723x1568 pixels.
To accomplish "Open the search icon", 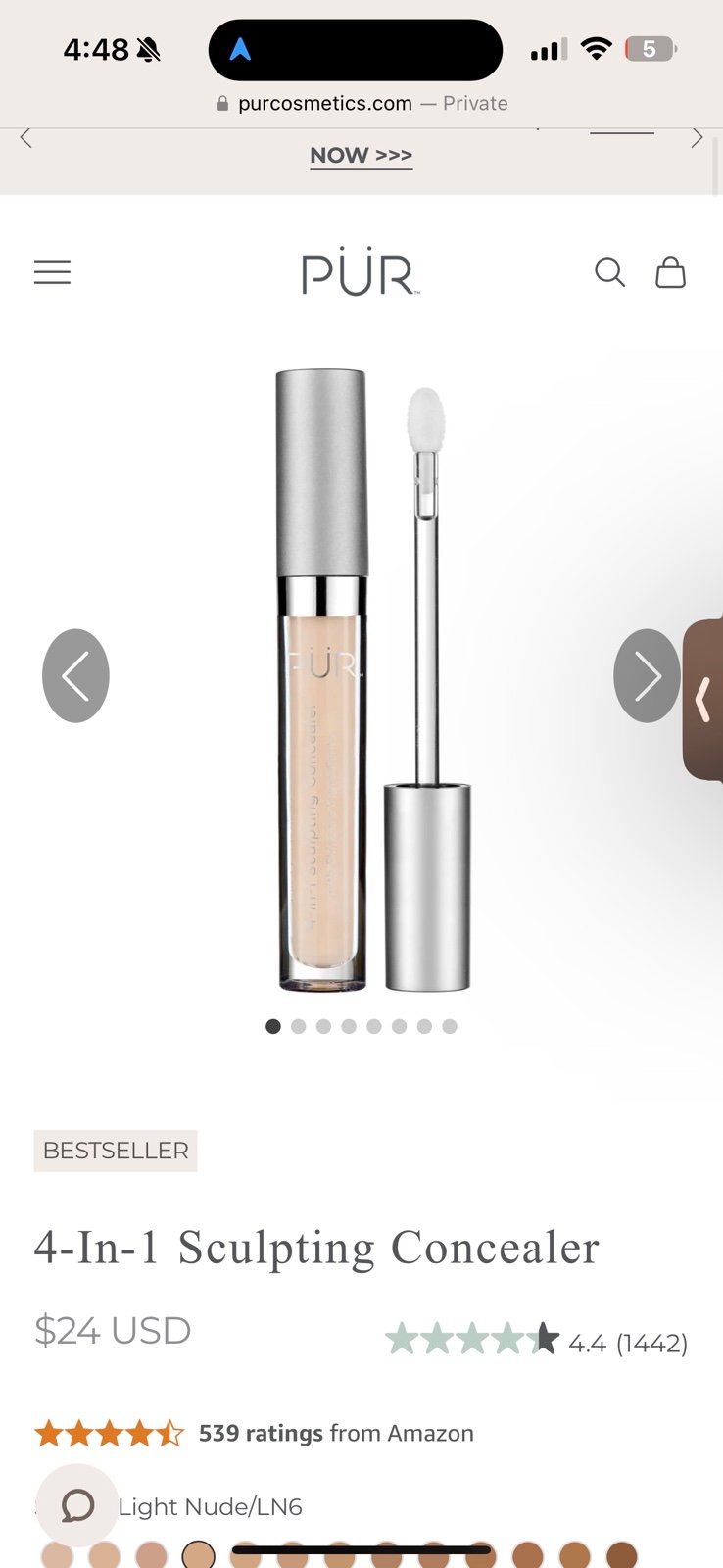I will click(609, 272).
